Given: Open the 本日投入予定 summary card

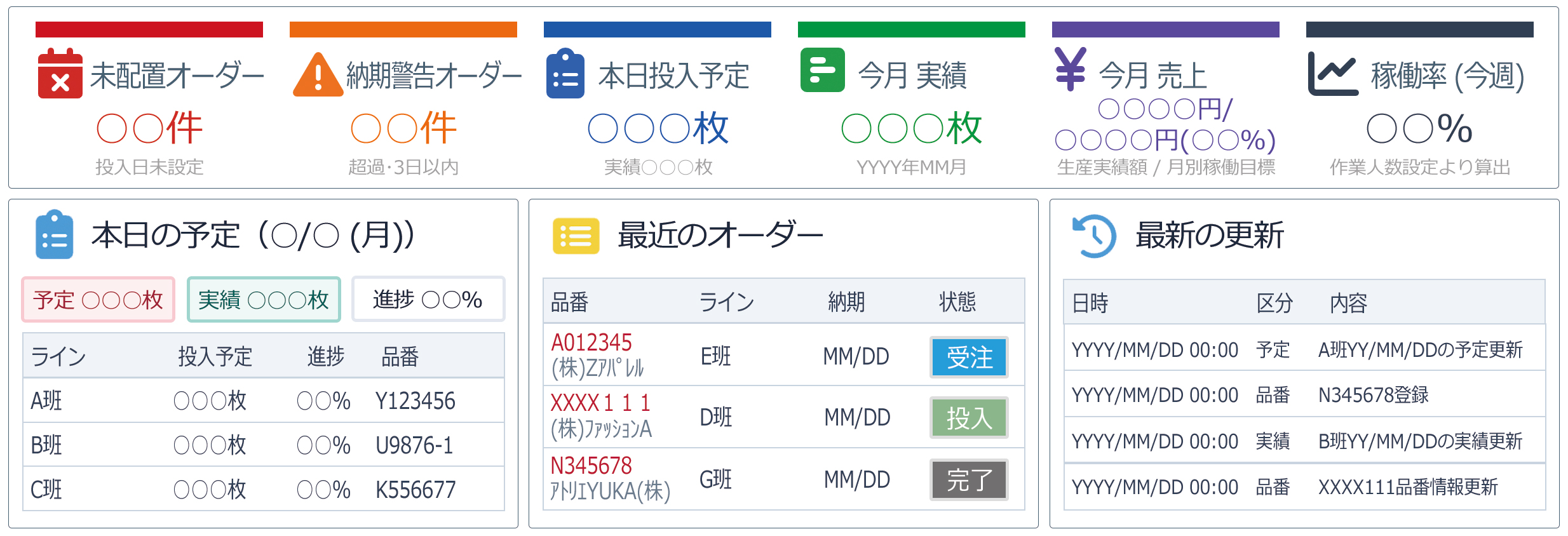Looking at the screenshot, I should coord(658,100).
